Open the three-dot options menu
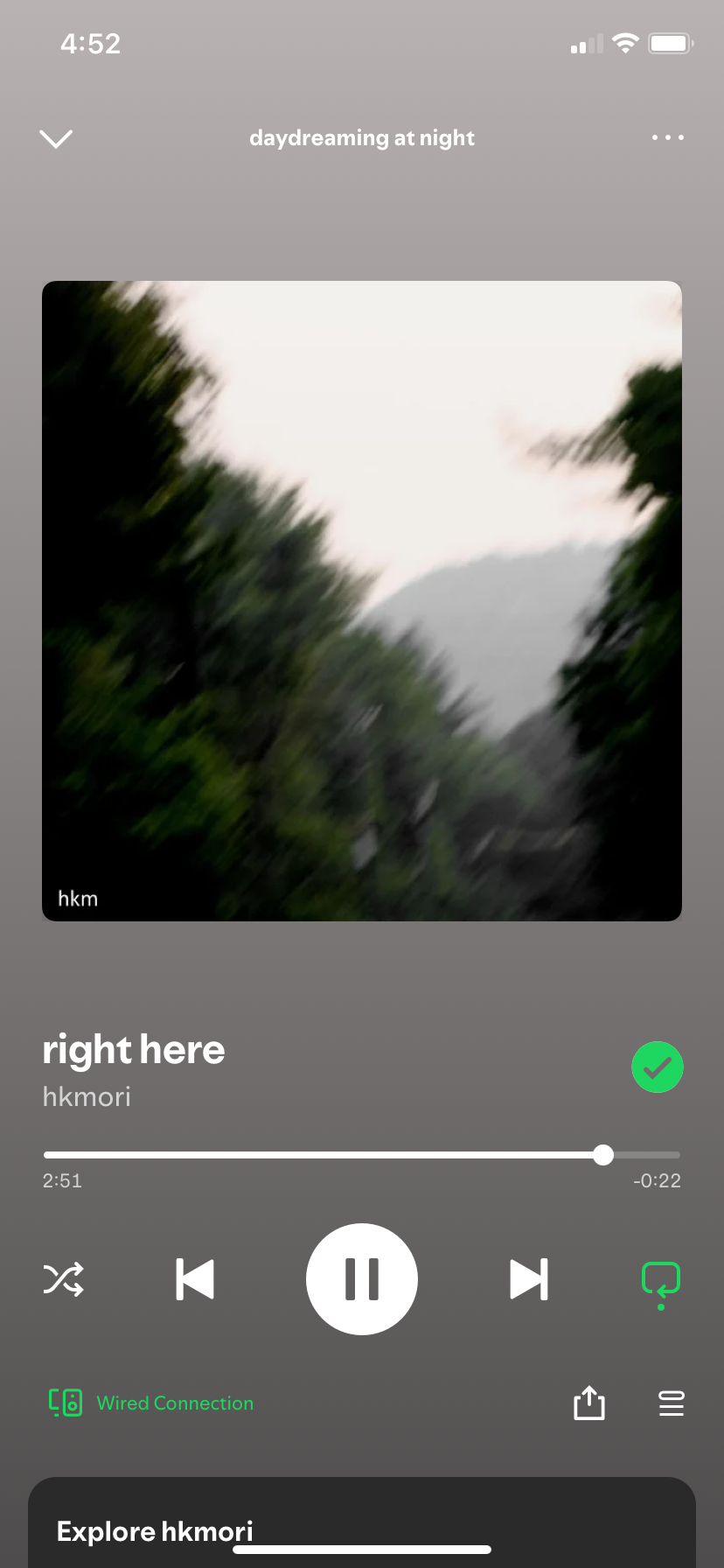This screenshot has width=724, height=1568. (668, 137)
